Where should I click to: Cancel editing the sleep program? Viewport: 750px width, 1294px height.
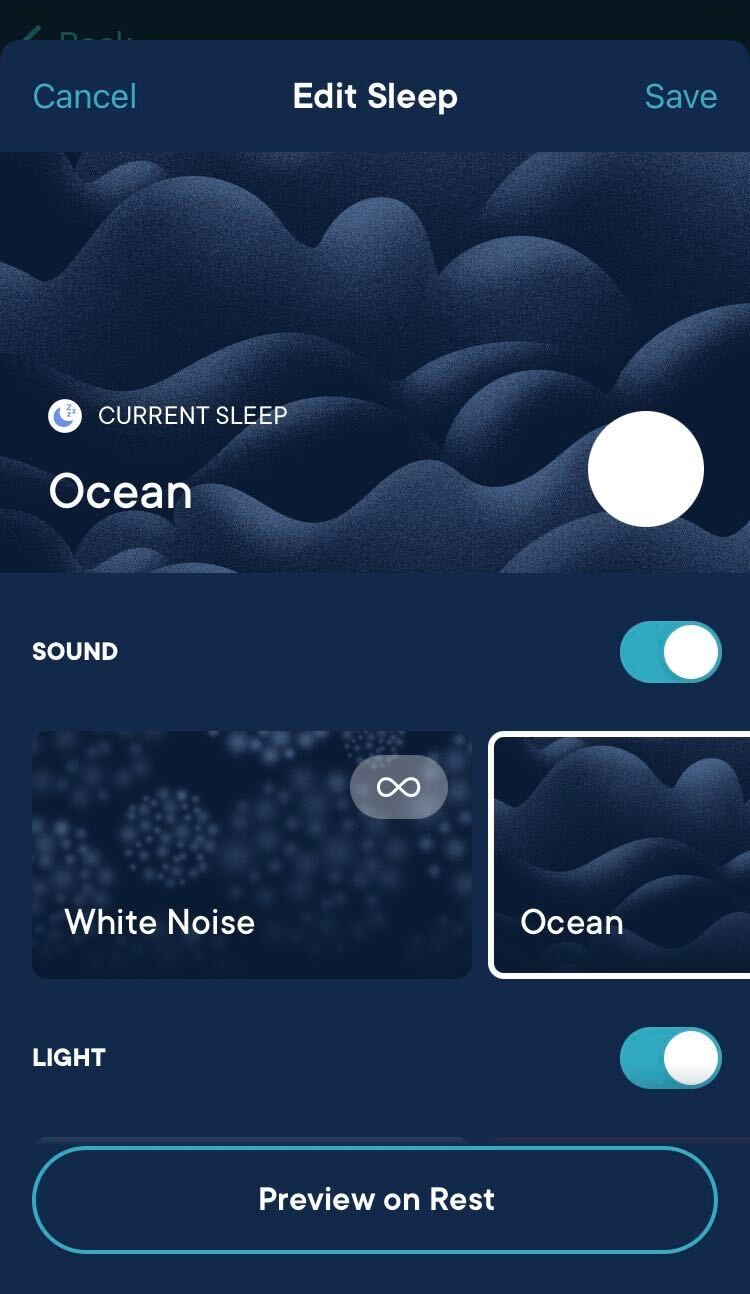coord(85,97)
